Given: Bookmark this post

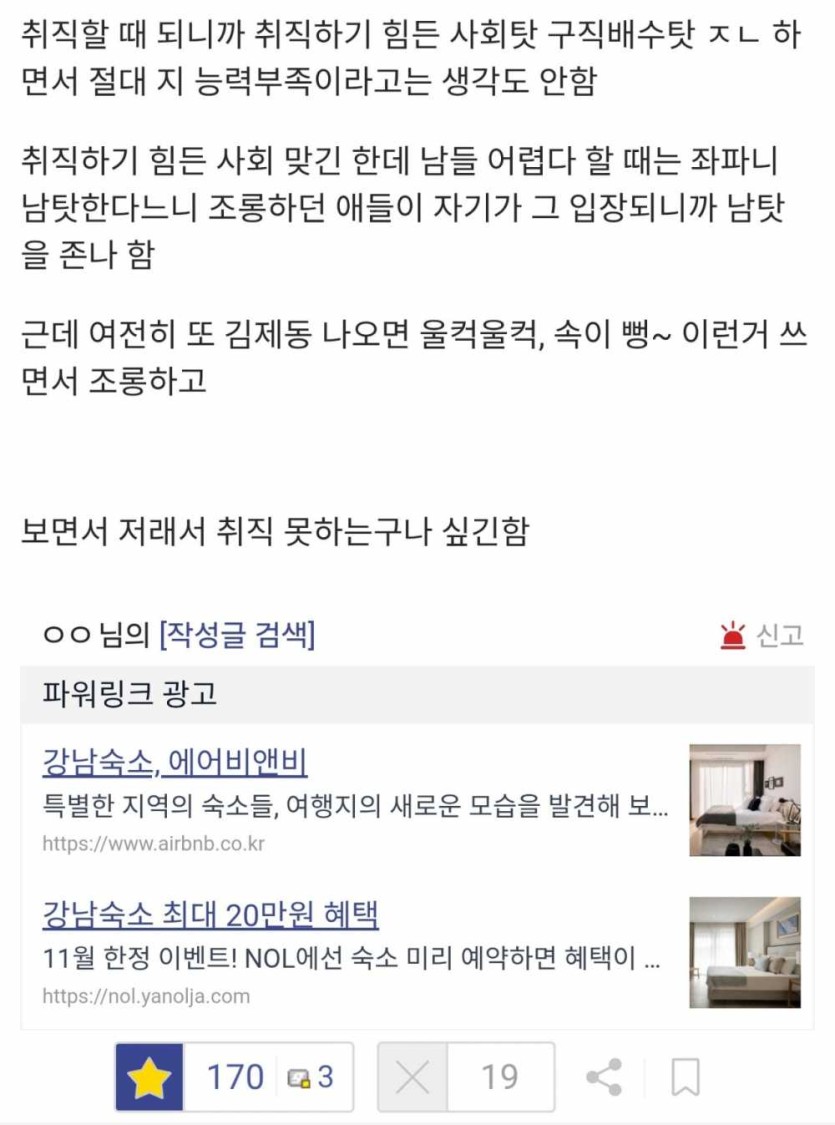Looking at the screenshot, I should 685,1077.
